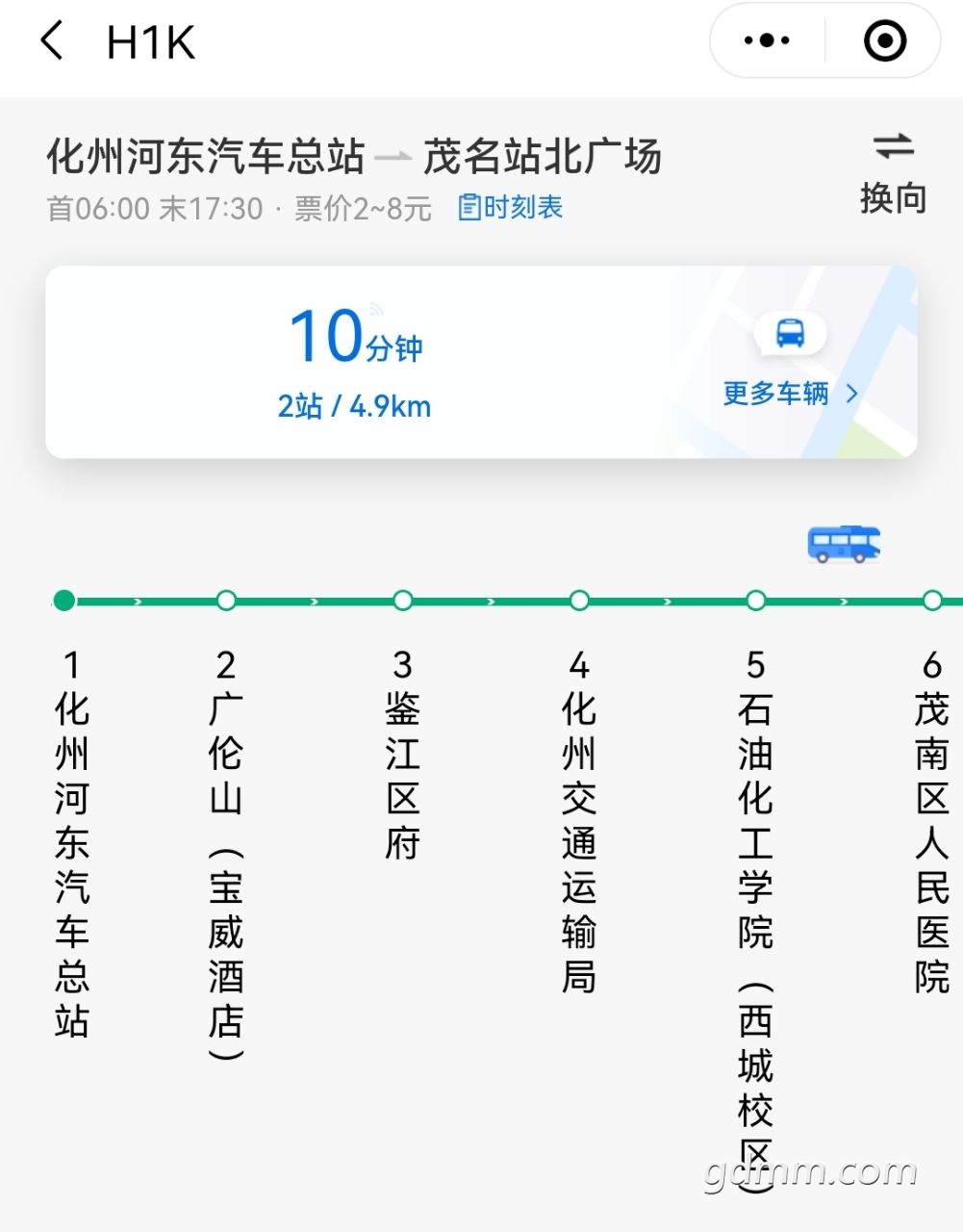The image size is (963, 1232).
Task: Go back from the H1K route page
Action: (x=53, y=41)
